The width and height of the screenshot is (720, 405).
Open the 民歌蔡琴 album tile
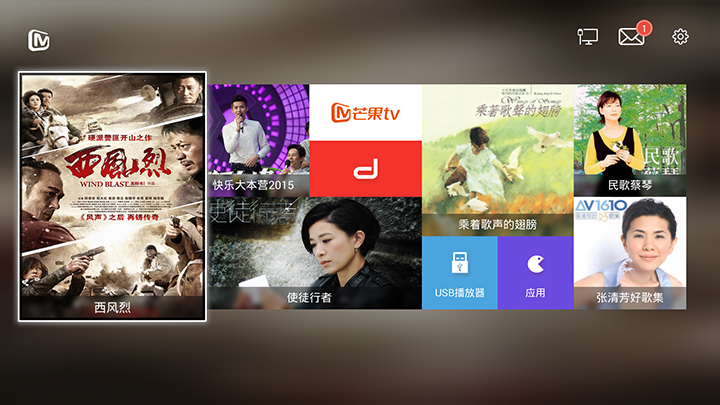630,140
